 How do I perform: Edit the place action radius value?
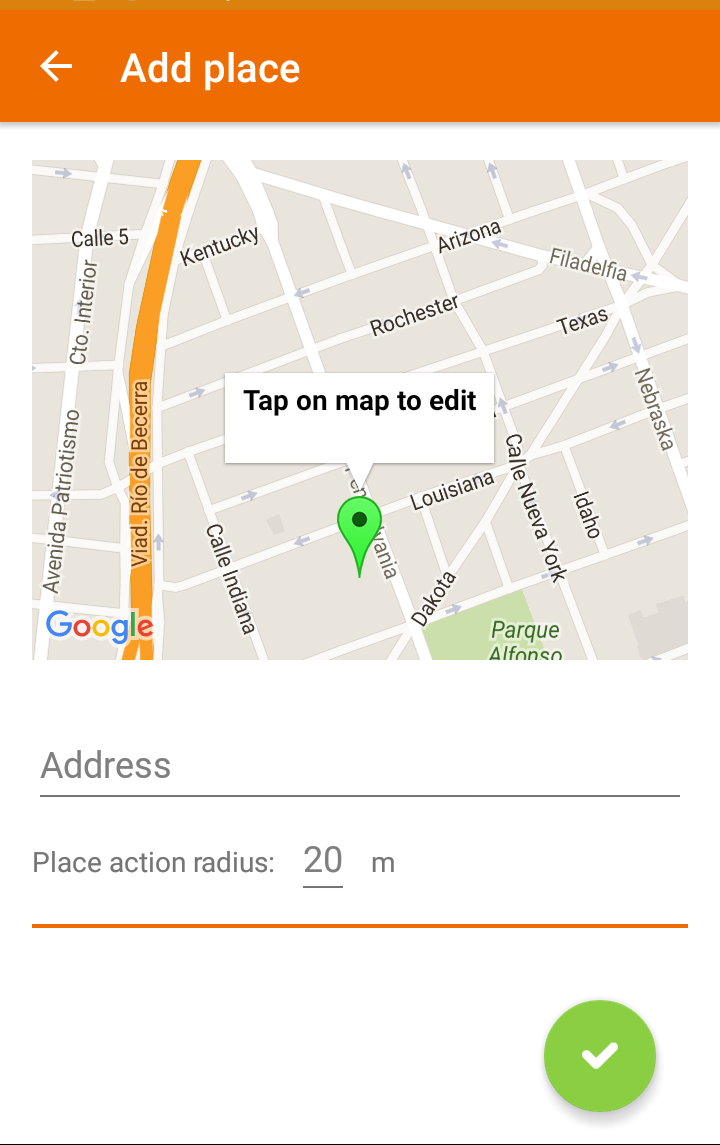point(323,861)
